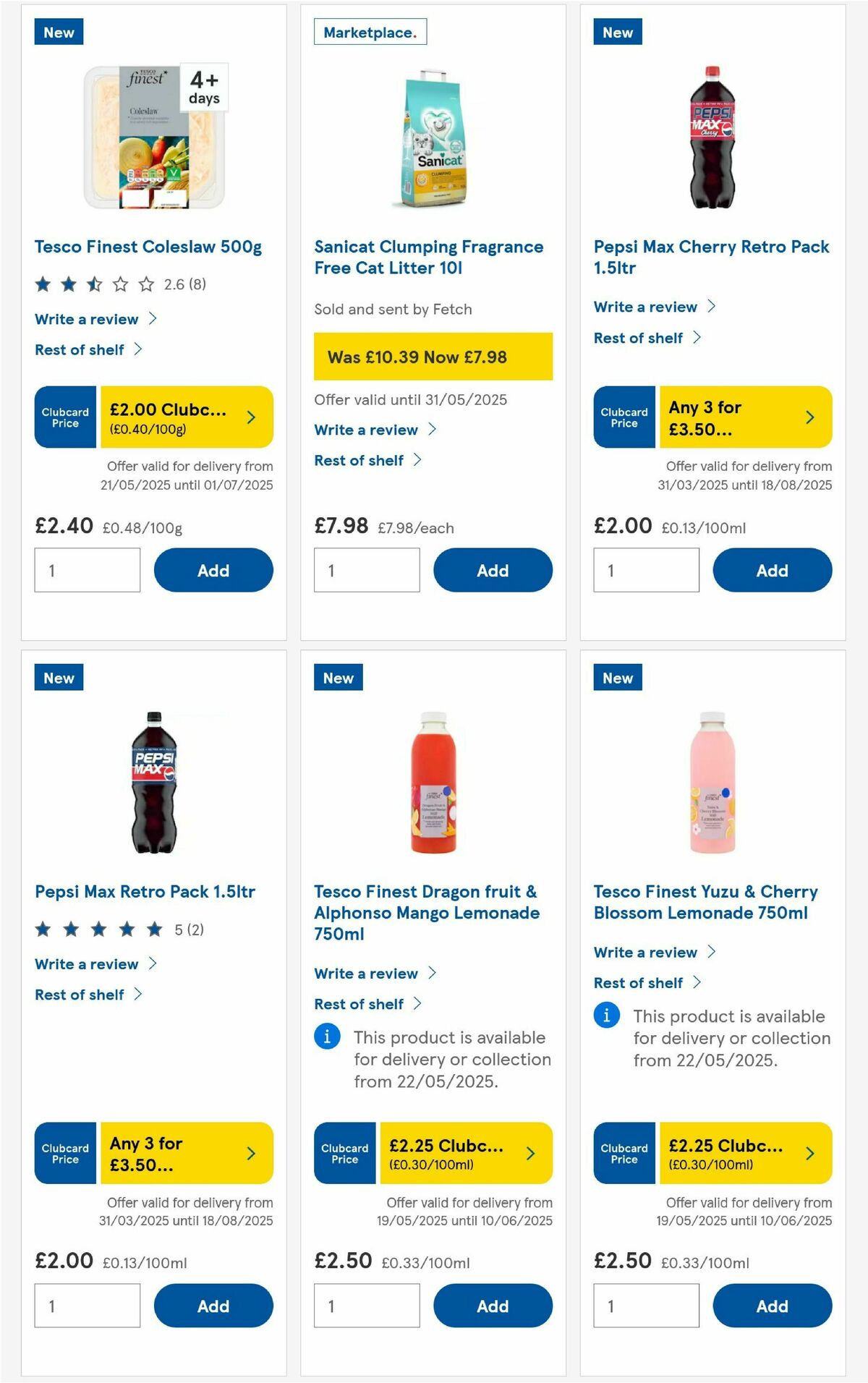The width and height of the screenshot is (868, 1383).
Task: Click the New badge on Pepsi Max Cherry
Action: [618, 32]
